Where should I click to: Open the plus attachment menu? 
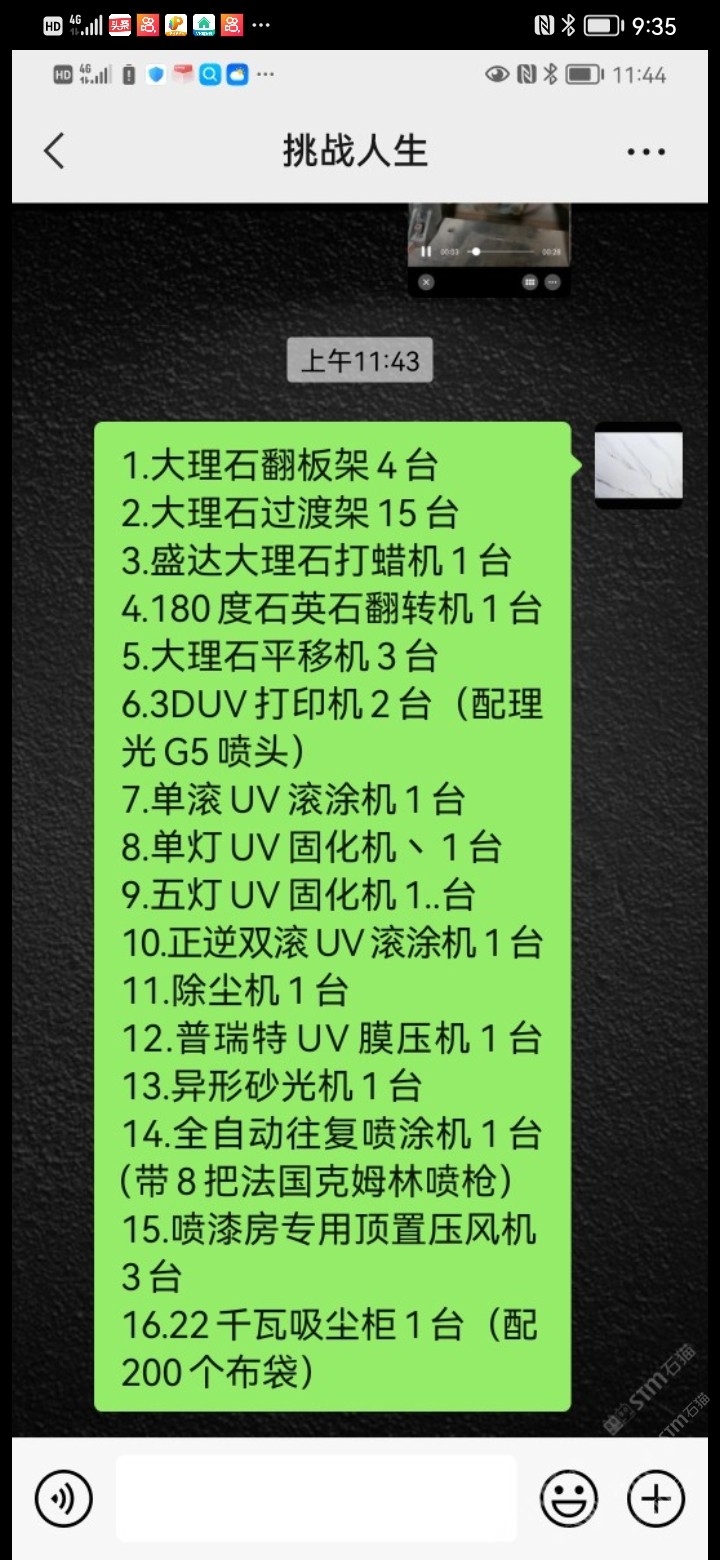(x=656, y=1498)
